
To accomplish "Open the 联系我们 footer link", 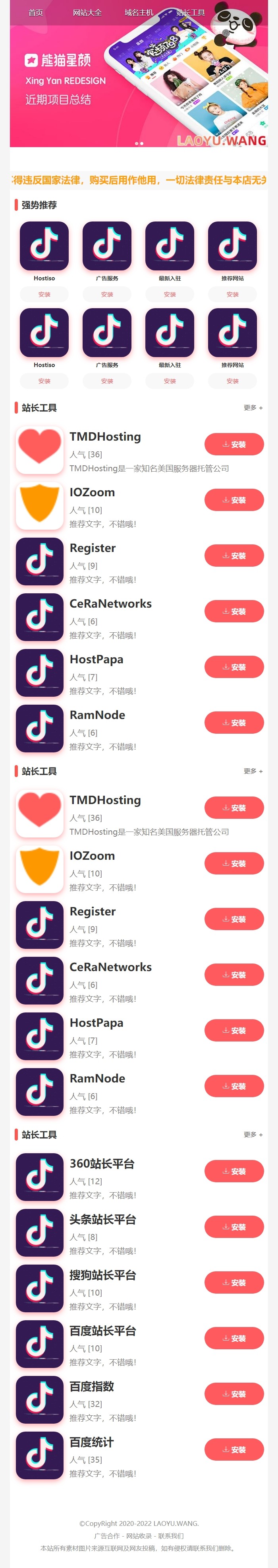I will pos(171,1536).
